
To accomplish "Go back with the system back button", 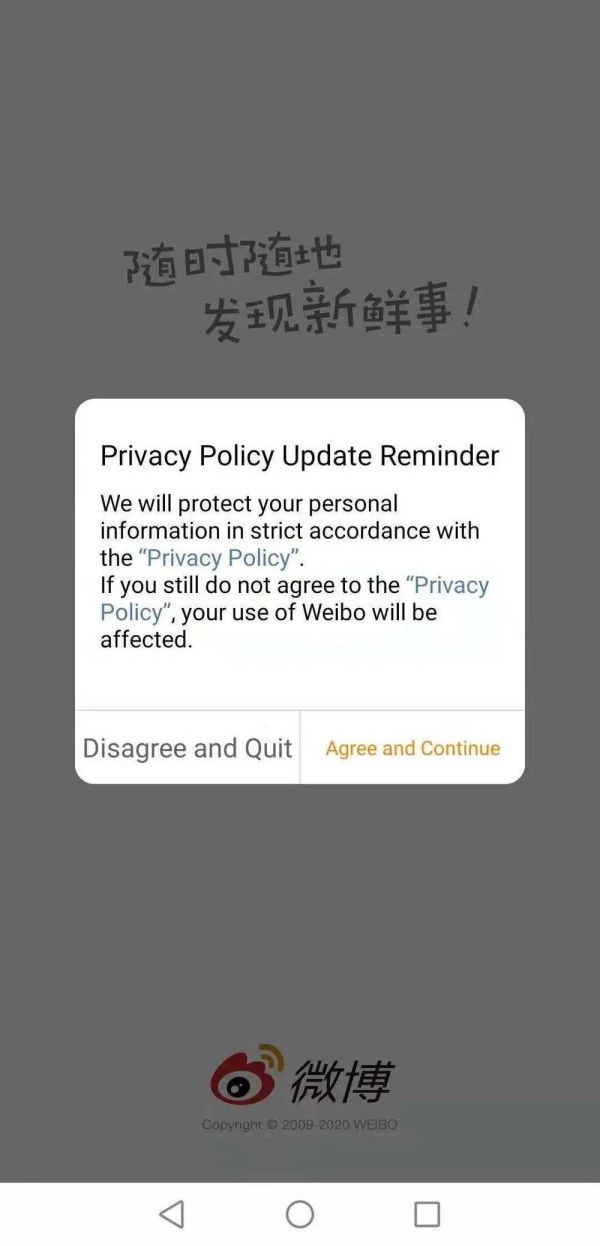I will [x=172, y=1214].
